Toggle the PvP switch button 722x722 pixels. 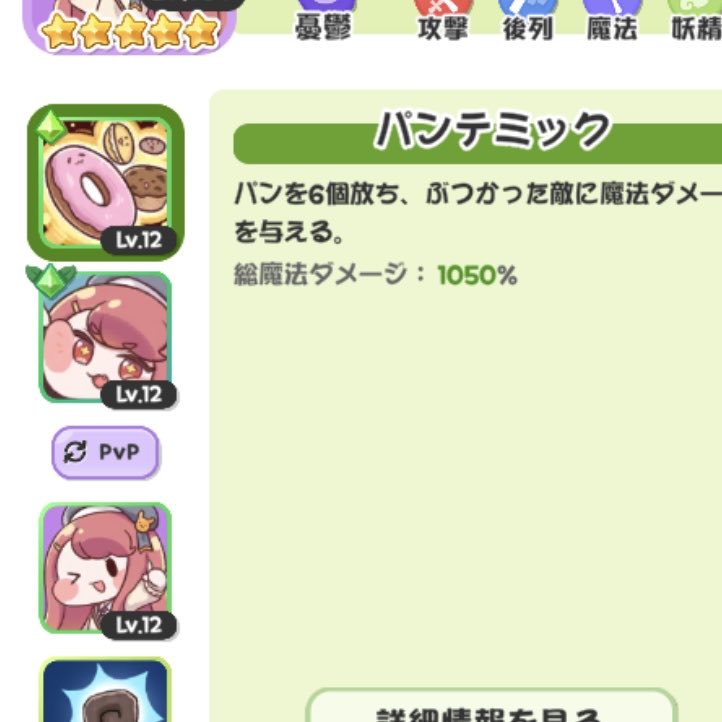pyautogui.click(x=105, y=452)
